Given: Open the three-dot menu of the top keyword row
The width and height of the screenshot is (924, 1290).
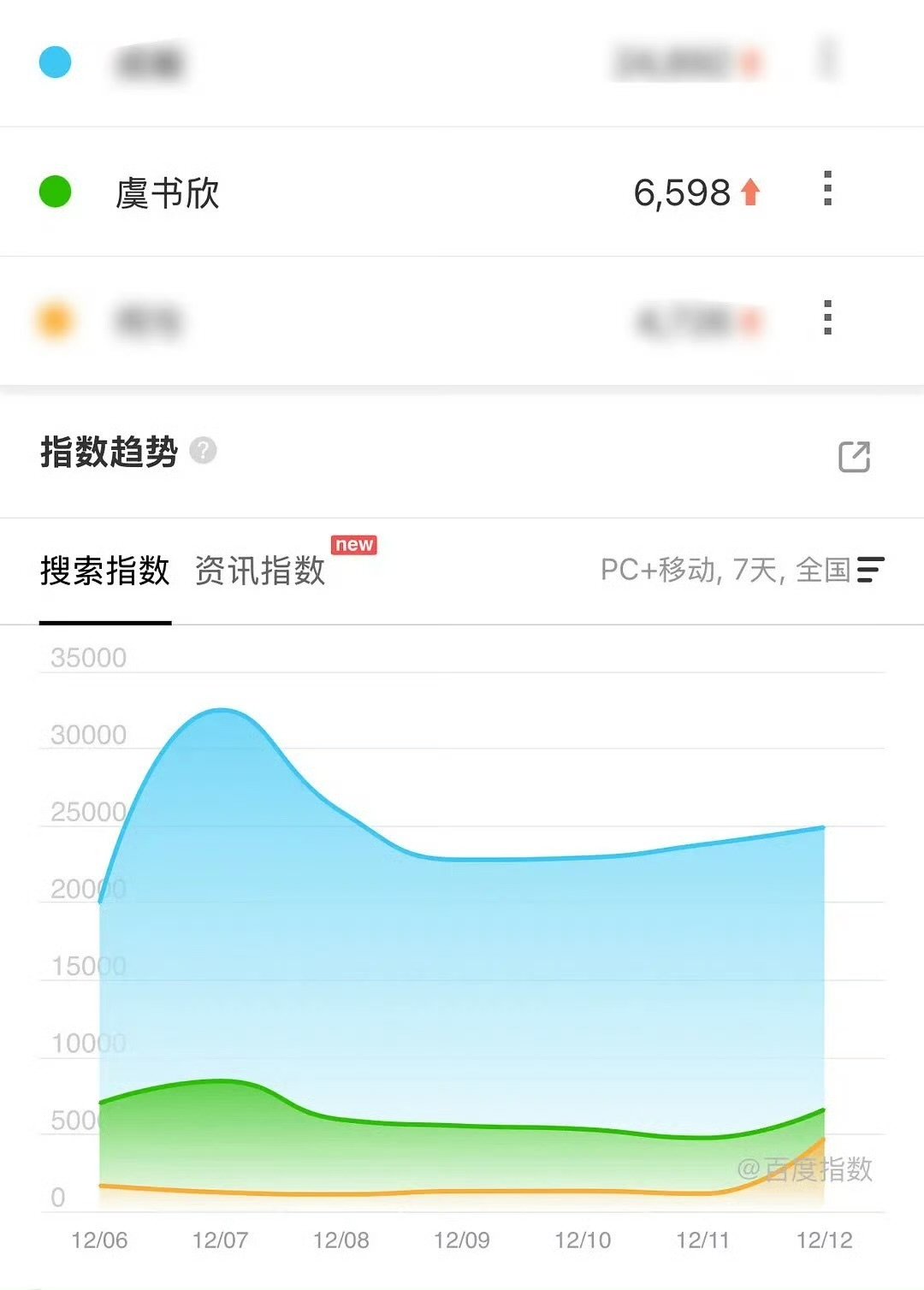Looking at the screenshot, I should pos(826,62).
